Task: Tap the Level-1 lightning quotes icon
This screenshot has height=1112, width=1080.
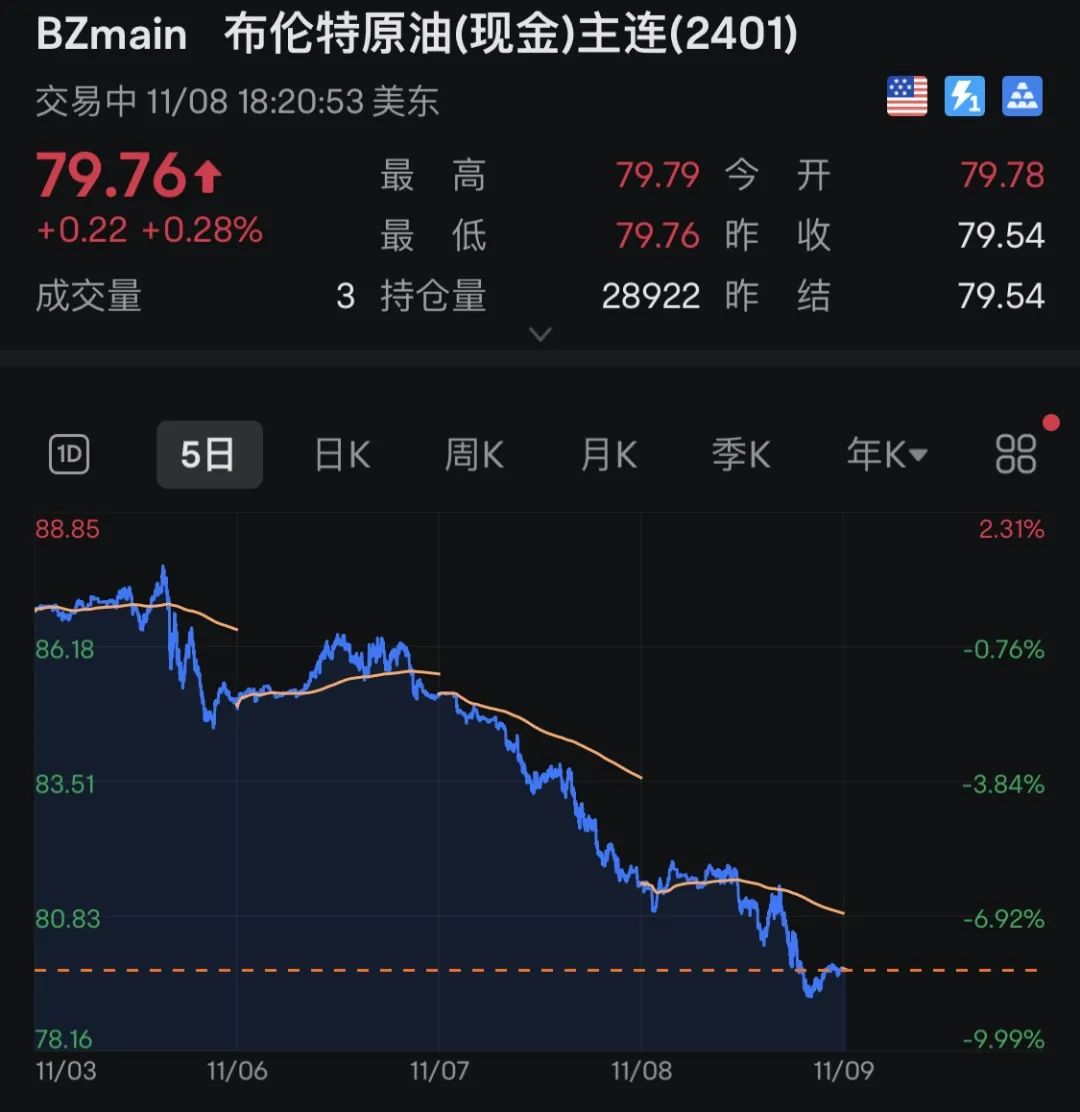Action: tap(963, 96)
